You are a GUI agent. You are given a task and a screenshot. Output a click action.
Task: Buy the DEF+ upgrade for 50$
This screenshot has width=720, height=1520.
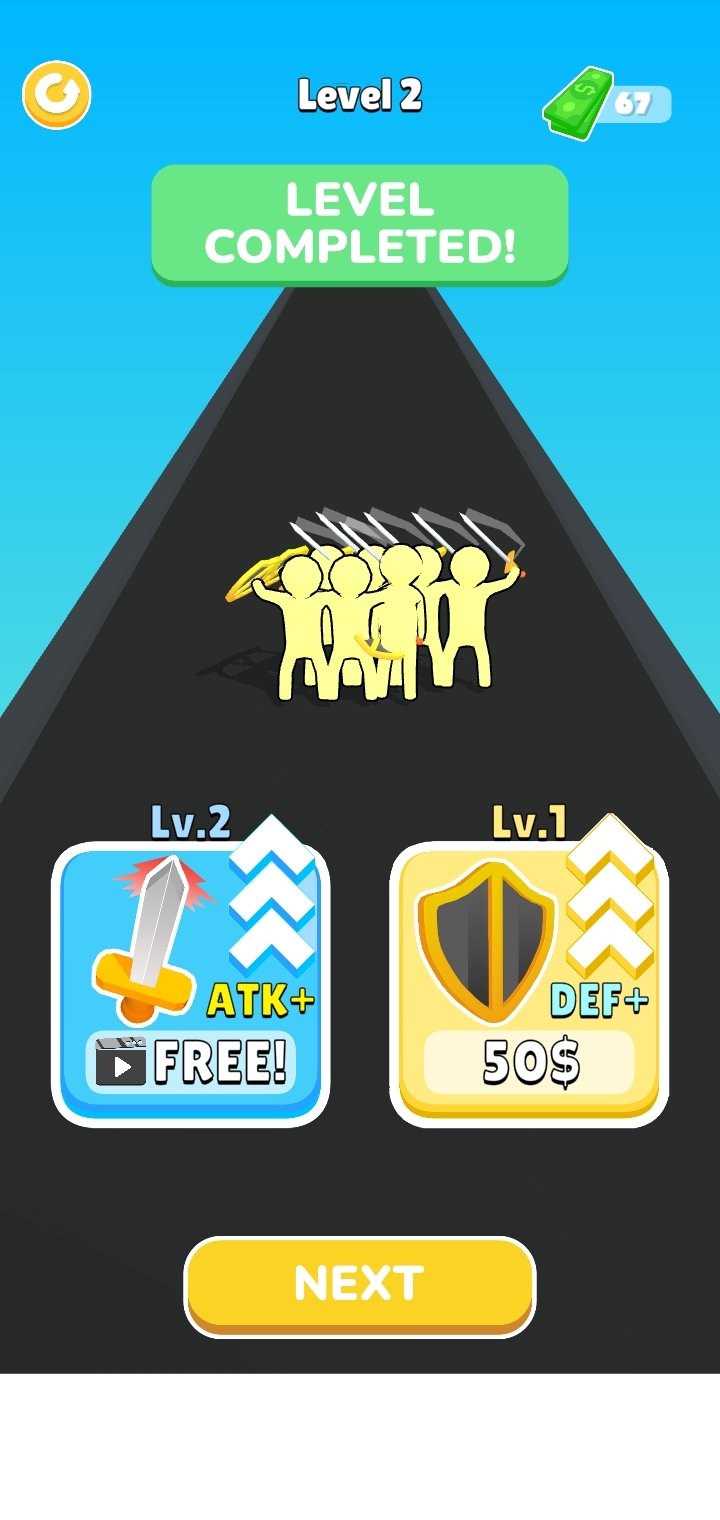coord(529,984)
